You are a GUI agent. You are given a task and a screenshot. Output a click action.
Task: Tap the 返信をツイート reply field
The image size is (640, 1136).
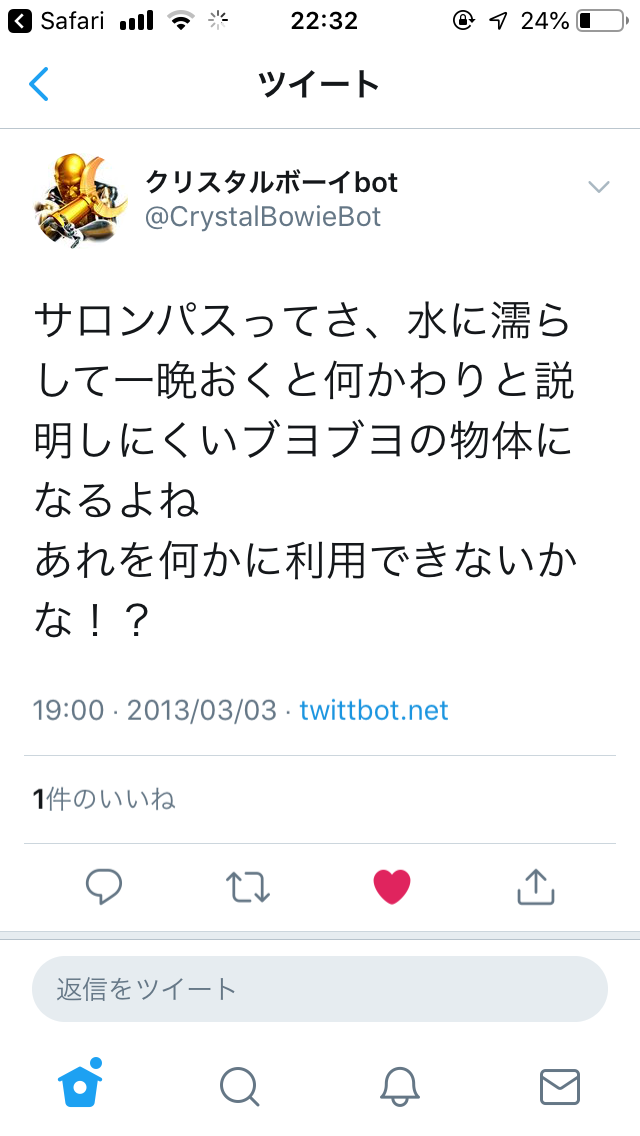(x=320, y=989)
